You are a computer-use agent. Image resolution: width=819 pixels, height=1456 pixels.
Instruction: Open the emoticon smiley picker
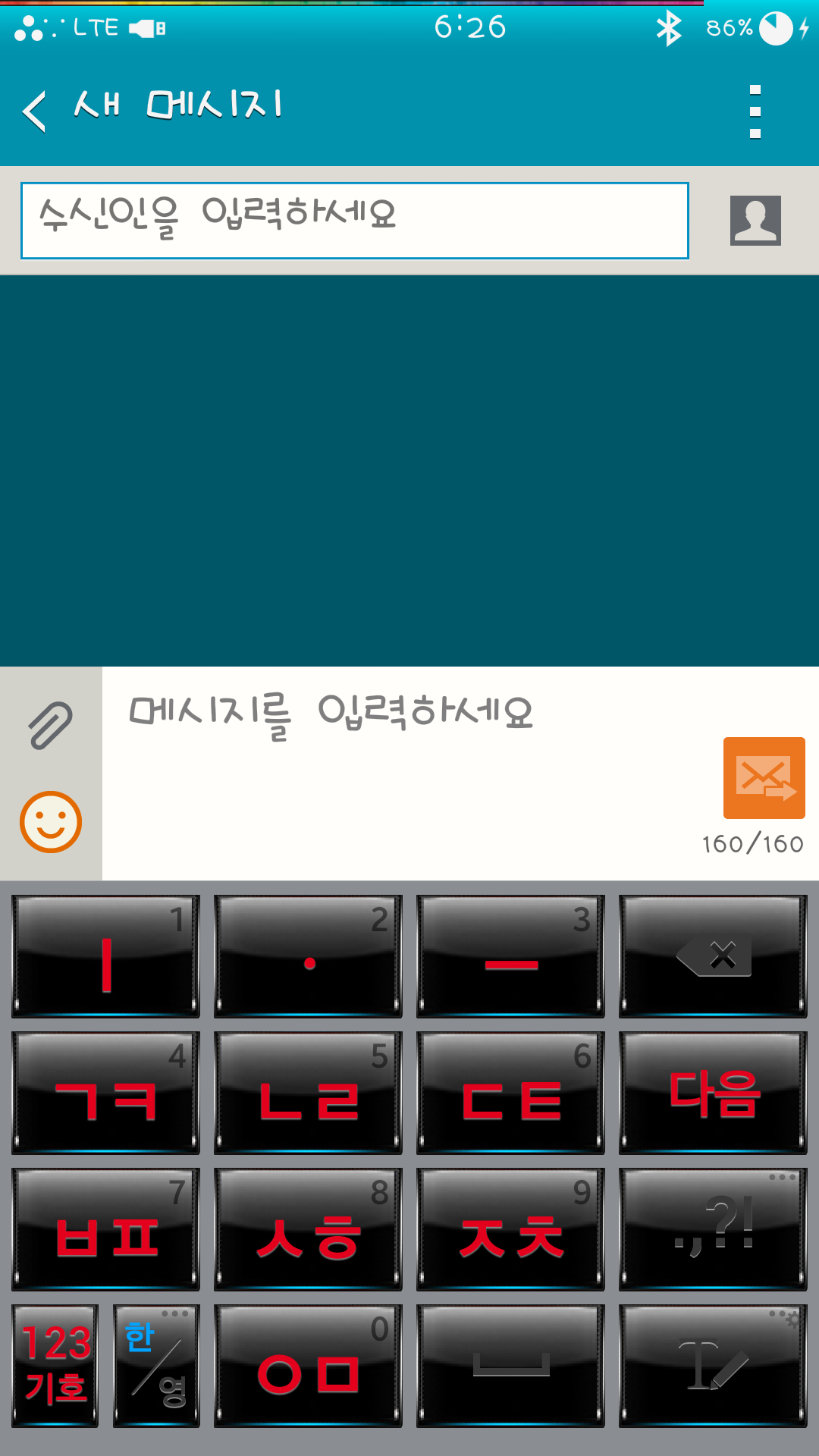coord(51,822)
